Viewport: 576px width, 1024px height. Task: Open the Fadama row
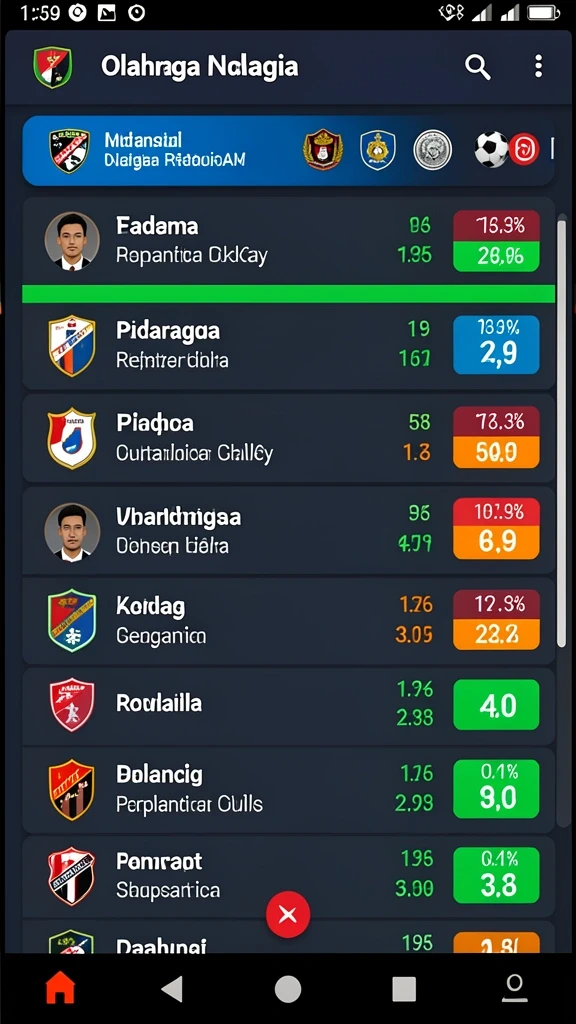[x=289, y=242]
